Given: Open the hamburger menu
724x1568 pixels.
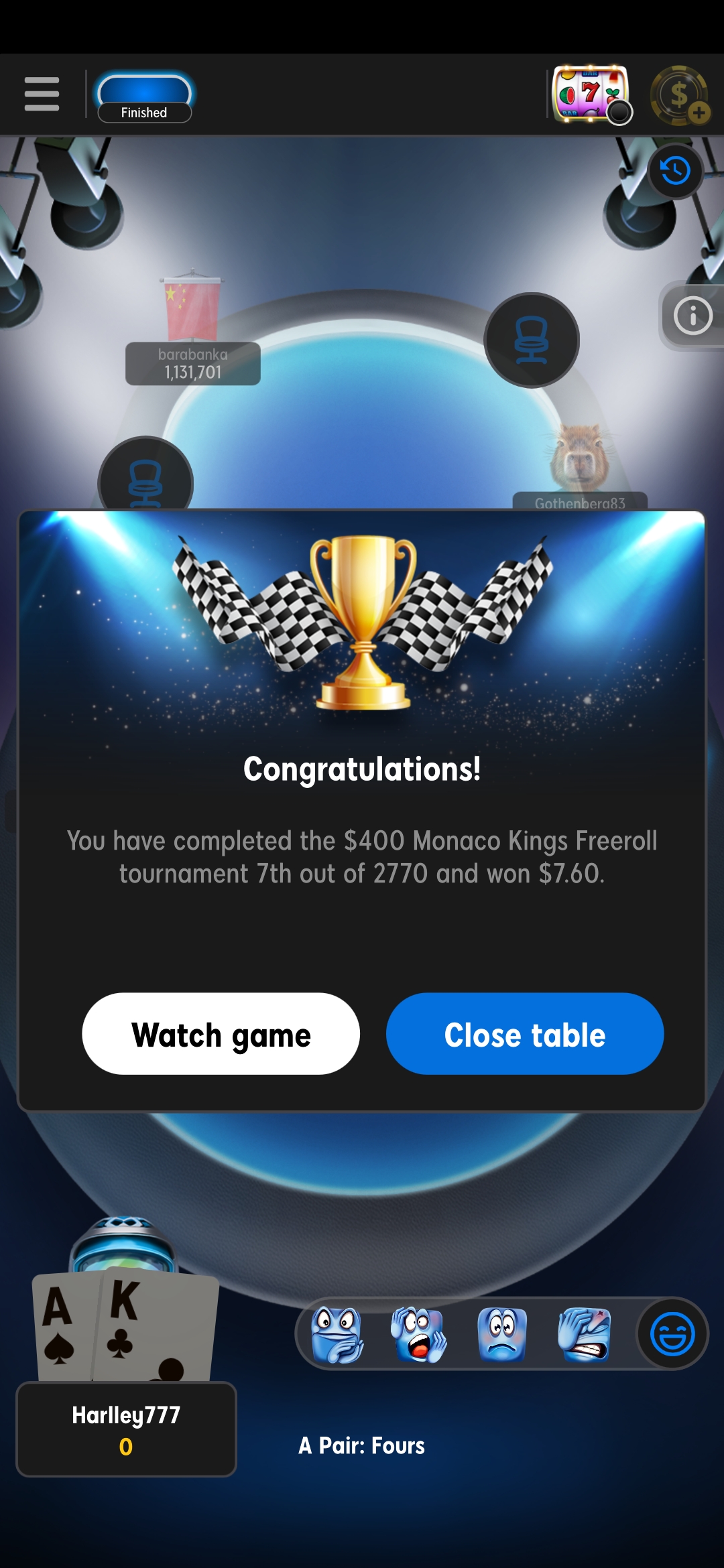Looking at the screenshot, I should coord(42,94).
